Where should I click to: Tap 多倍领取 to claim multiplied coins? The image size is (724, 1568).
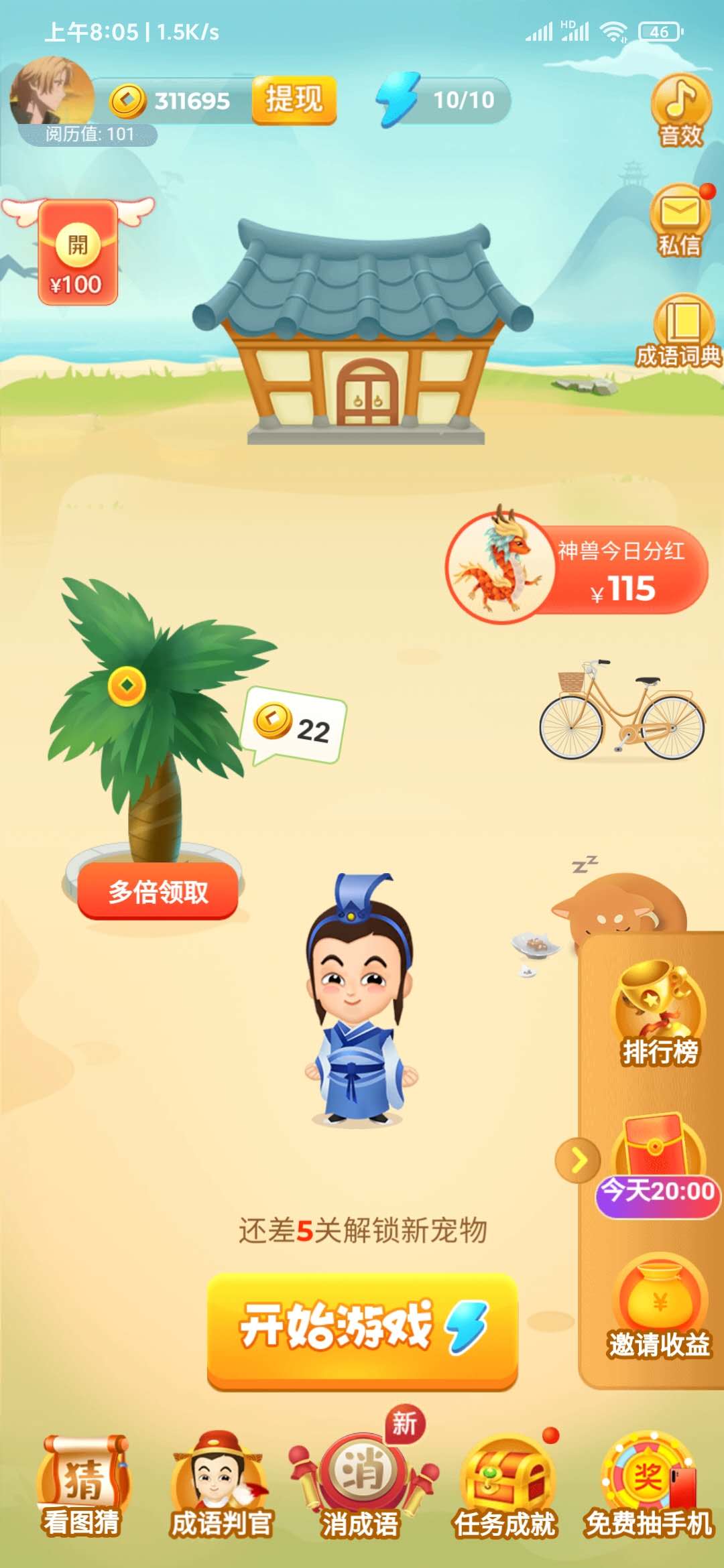tap(158, 892)
